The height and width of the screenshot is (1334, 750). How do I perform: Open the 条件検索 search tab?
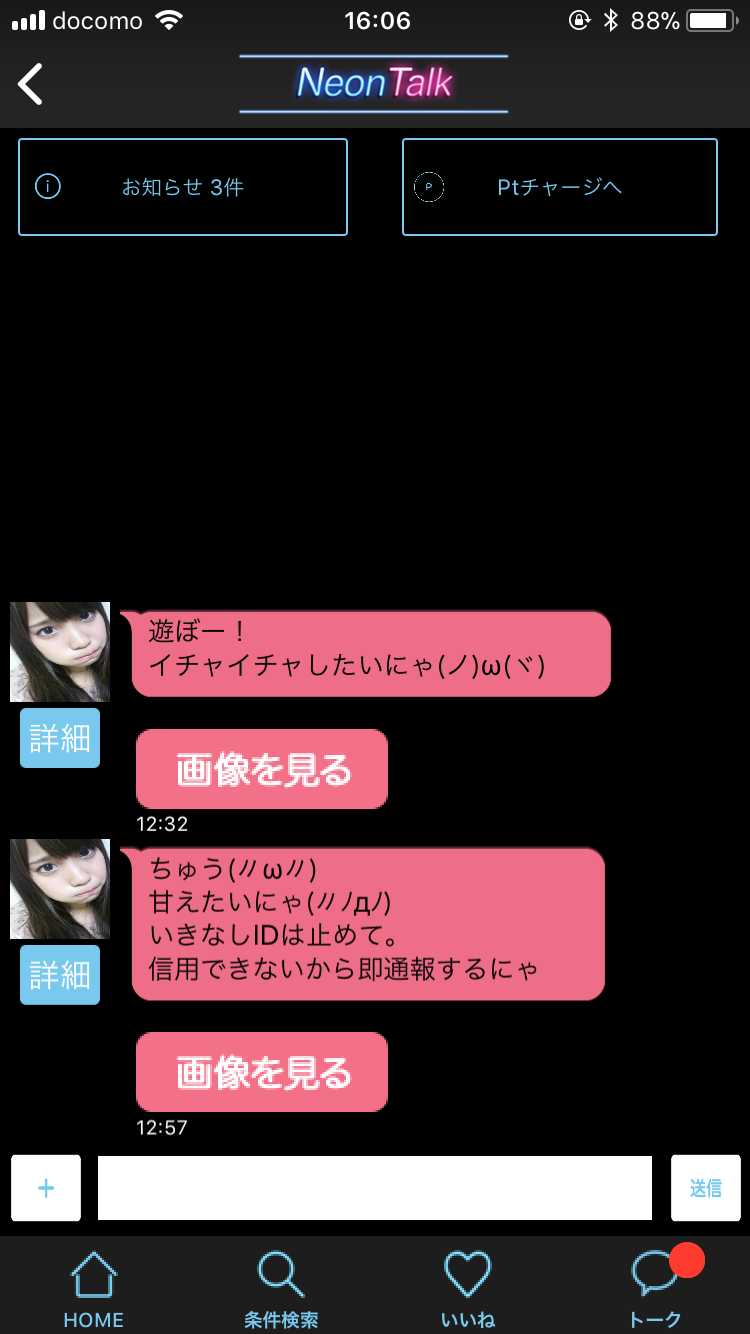tap(281, 1289)
